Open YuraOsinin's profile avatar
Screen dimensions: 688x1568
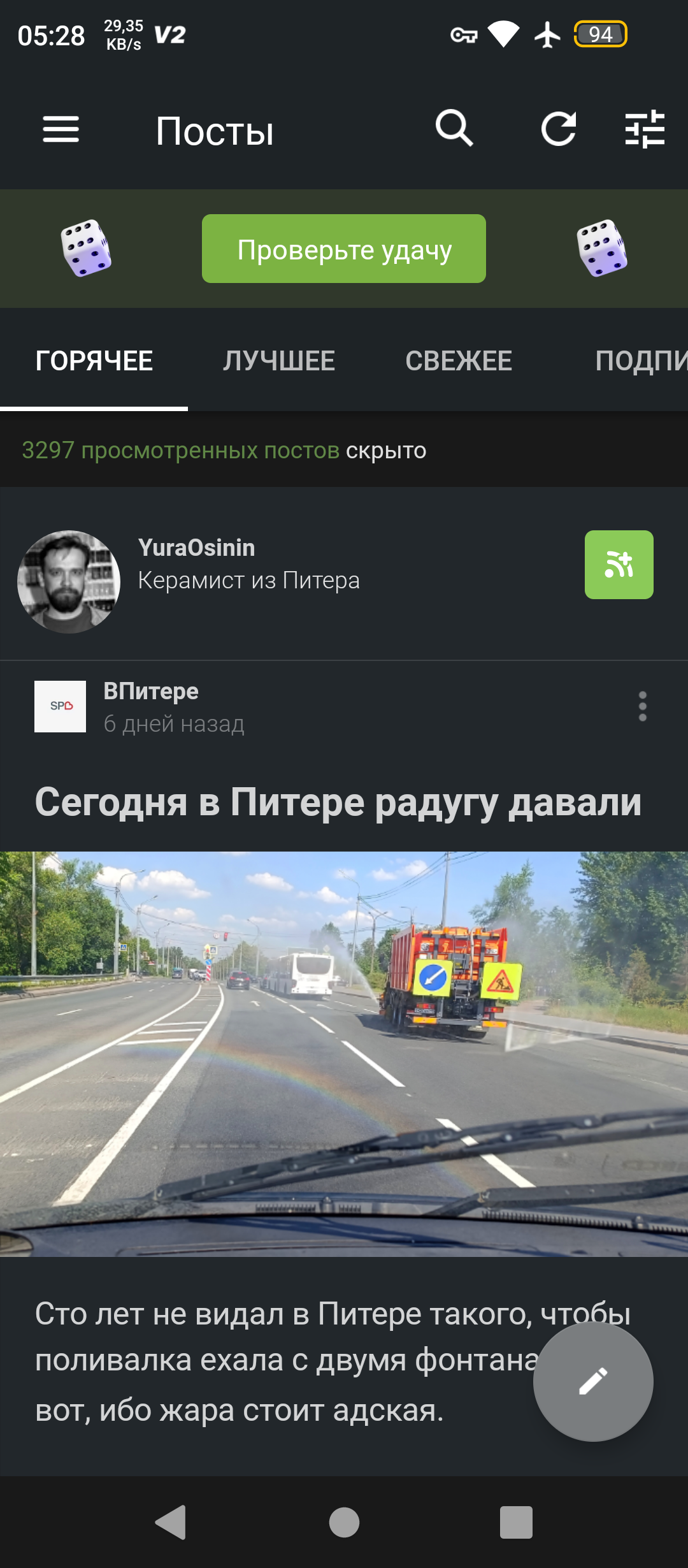69,581
